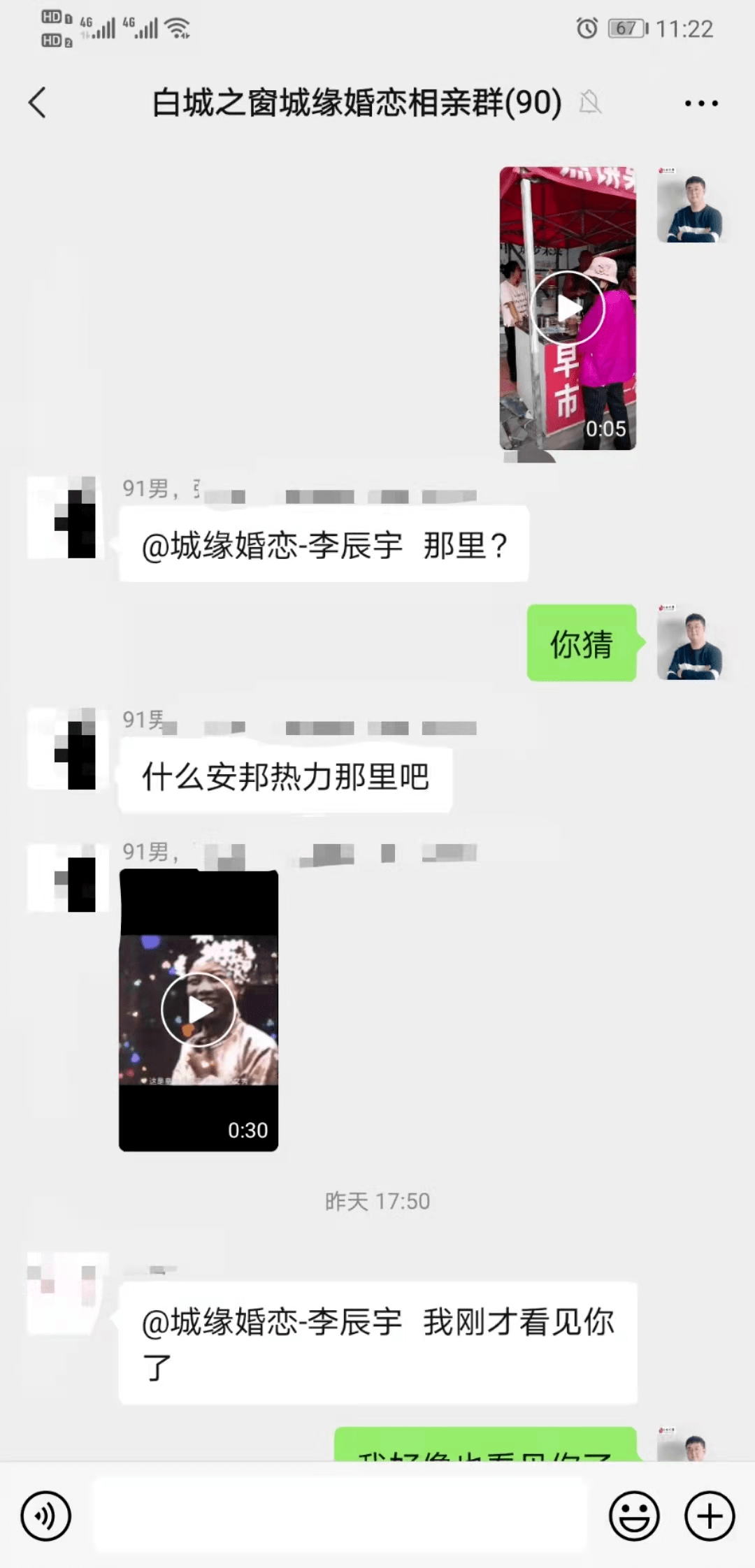Screen dimensions: 755x1568
Task: Open avatar beside 我刚才看见你了 message
Action: coord(66,1293)
